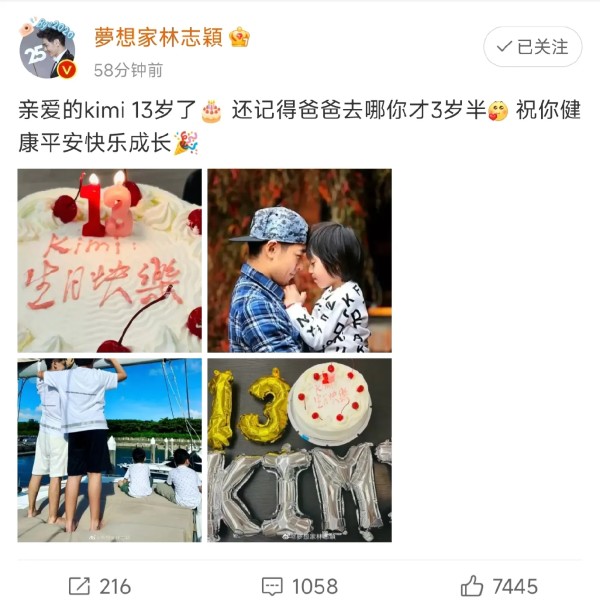Tap the 已关注 following button
Screen dimensions: 600x610
(x=532, y=47)
